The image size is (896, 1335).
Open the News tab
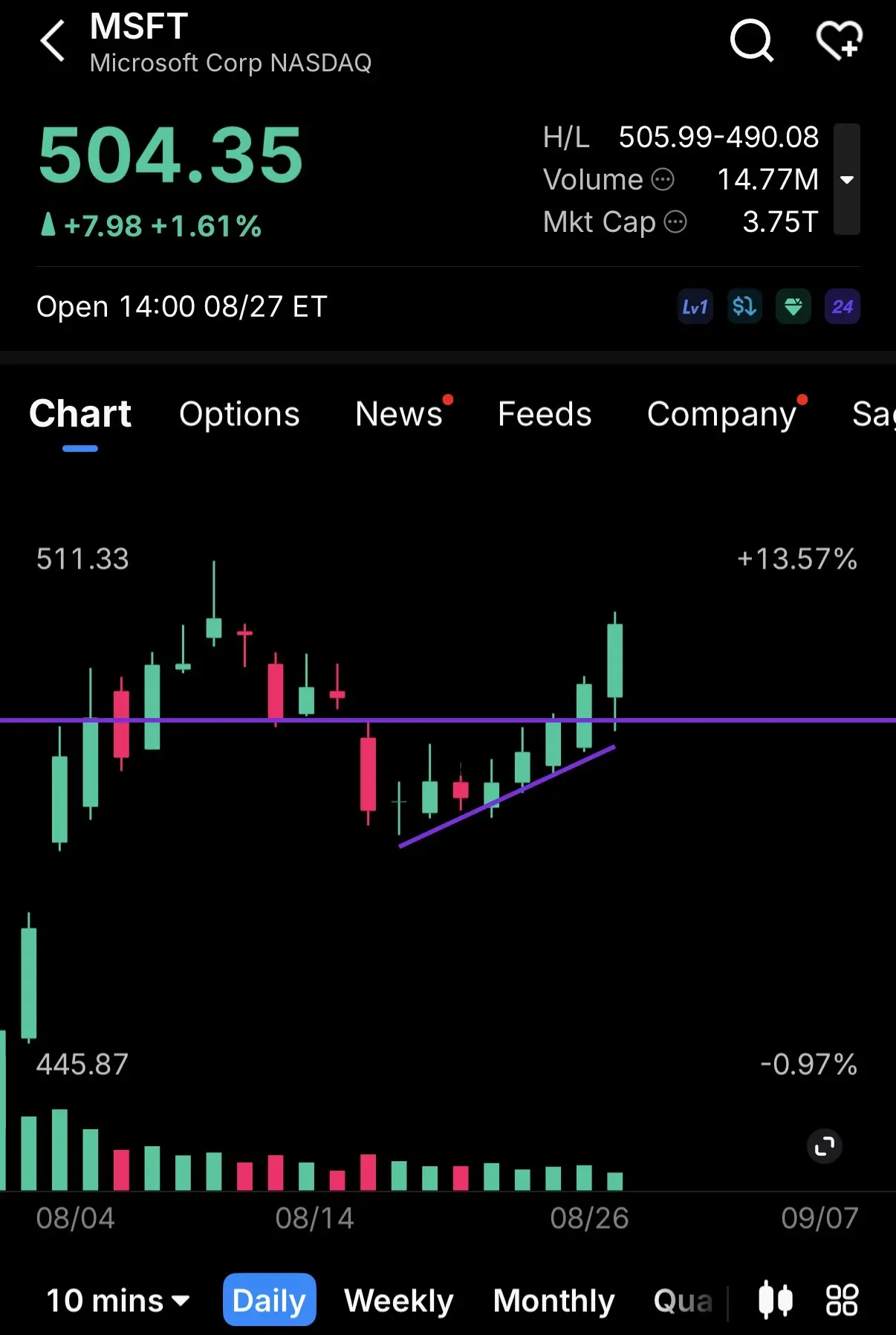(x=399, y=414)
